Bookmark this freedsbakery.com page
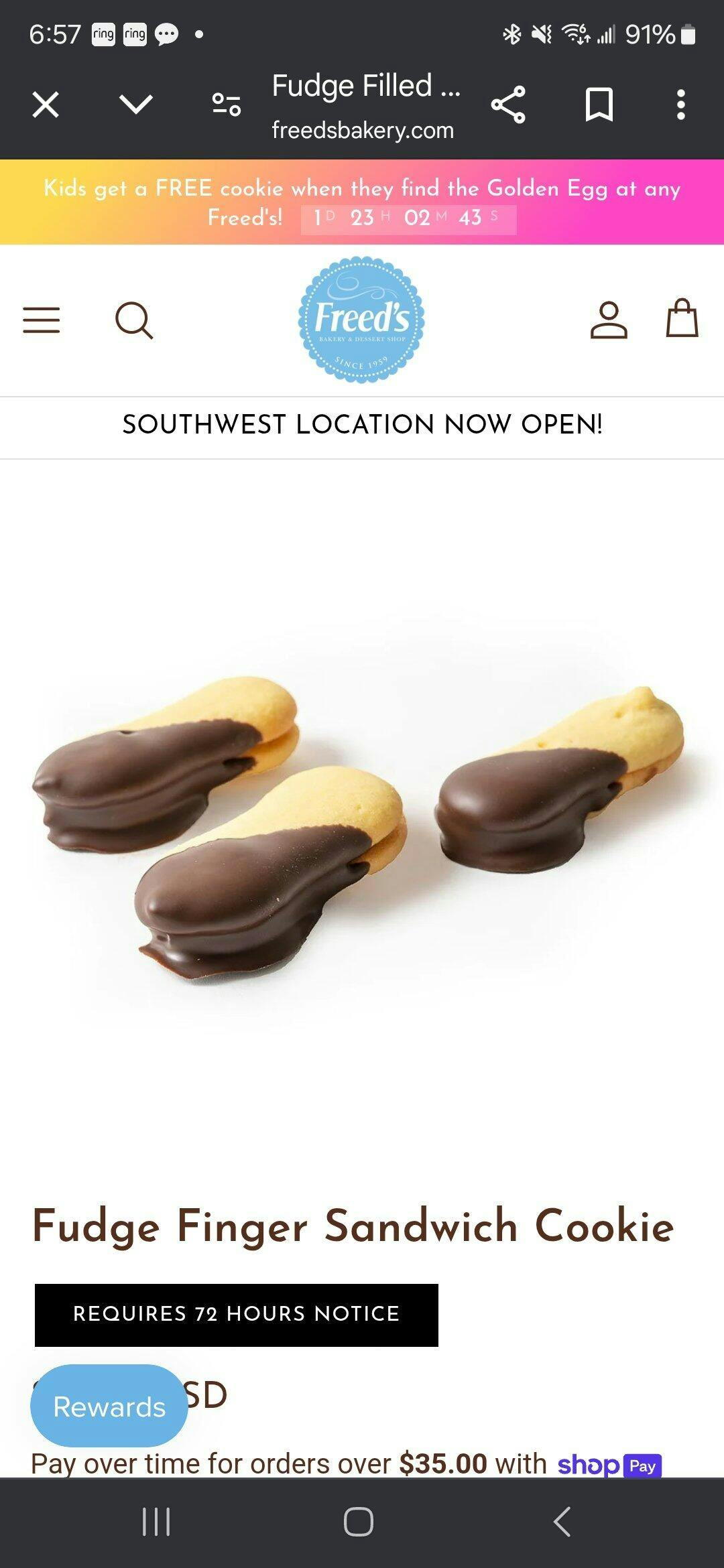Screen dimensions: 724x1568 point(599,105)
